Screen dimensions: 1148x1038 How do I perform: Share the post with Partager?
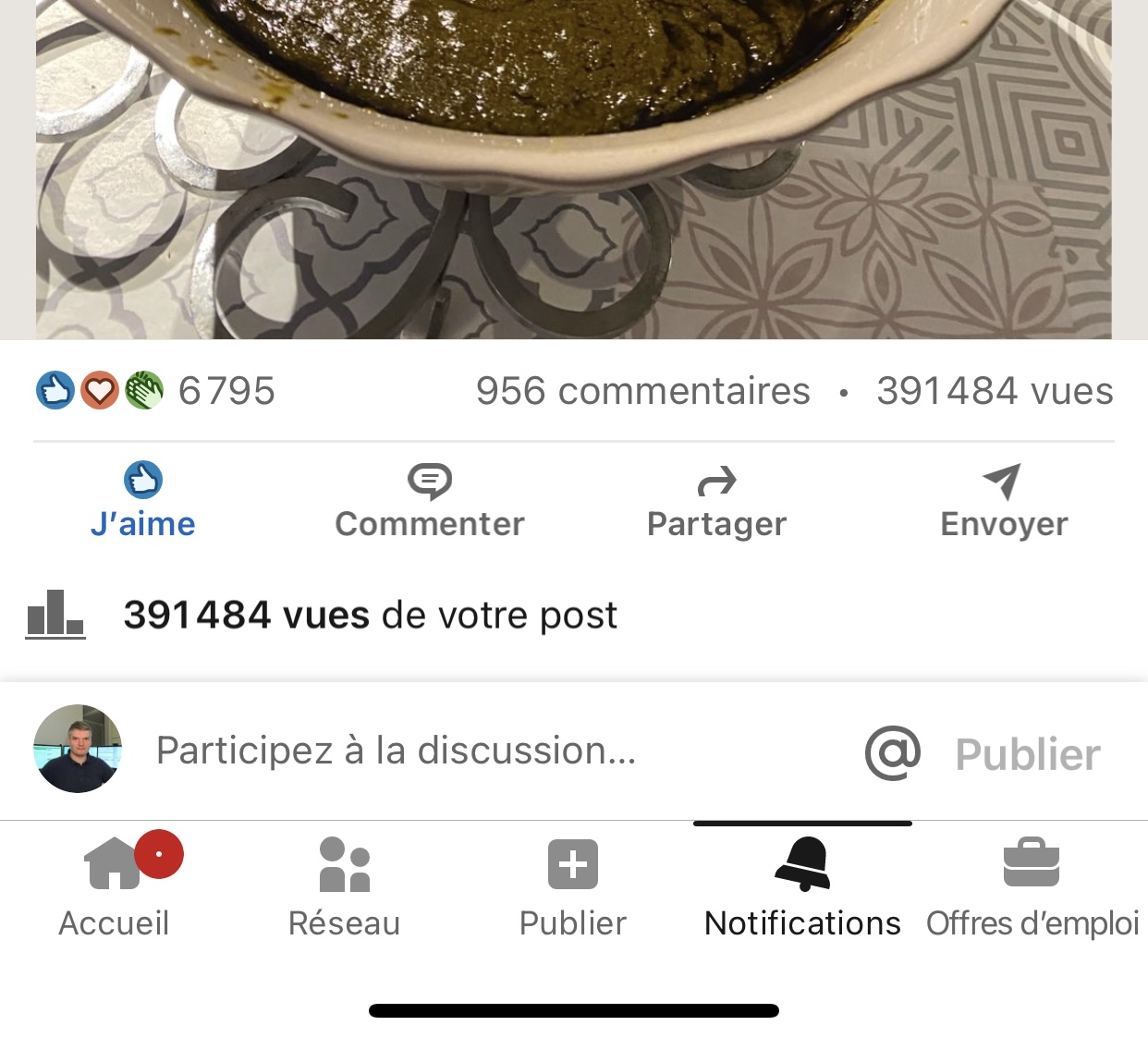coord(716,501)
